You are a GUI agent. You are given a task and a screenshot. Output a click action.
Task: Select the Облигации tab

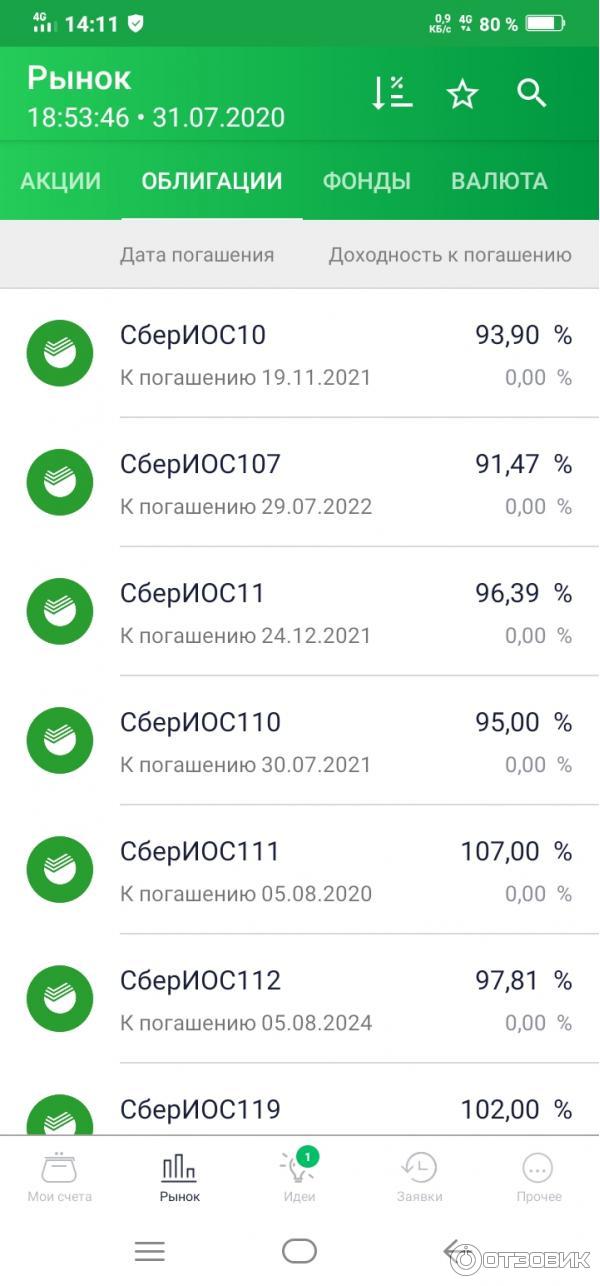(212, 181)
